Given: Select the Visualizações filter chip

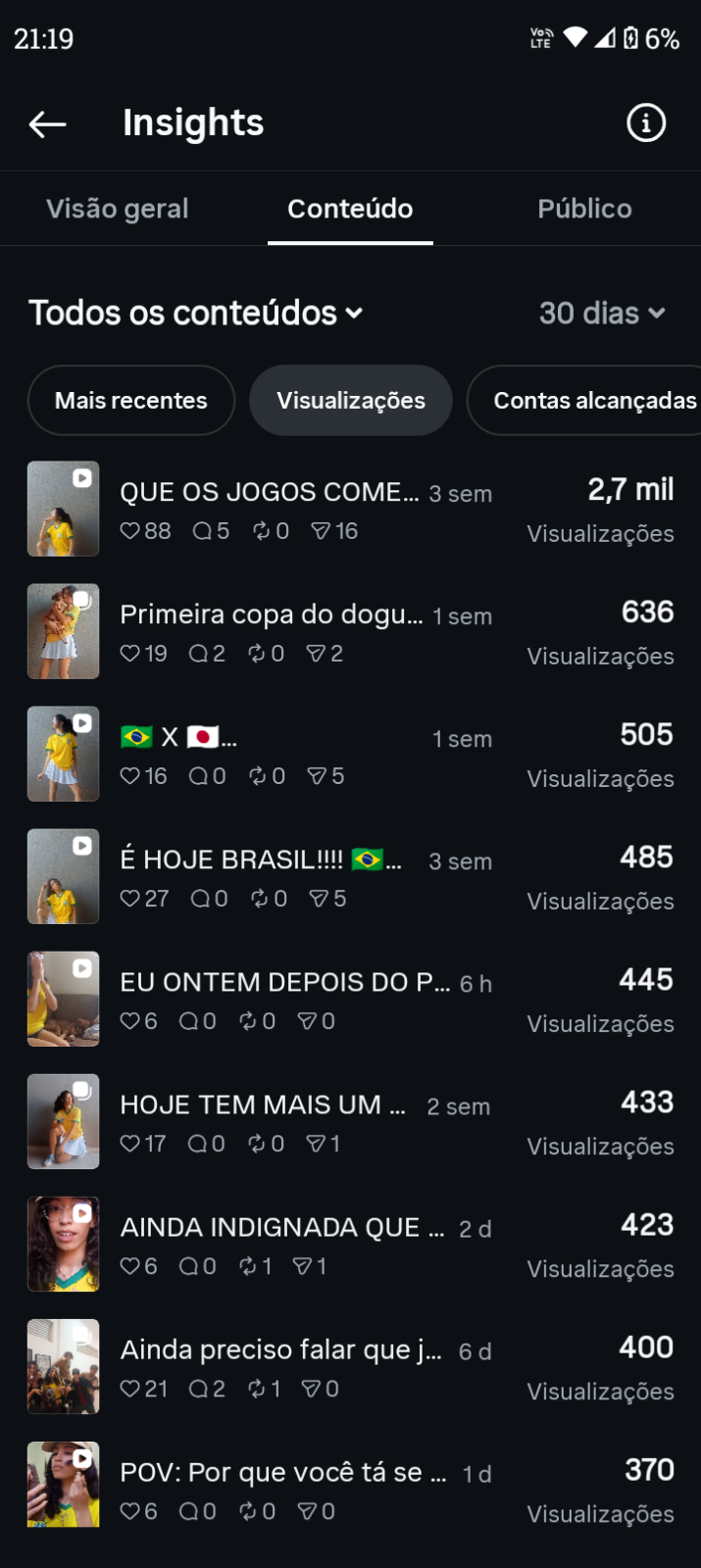Looking at the screenshot, I should [351, 400].
